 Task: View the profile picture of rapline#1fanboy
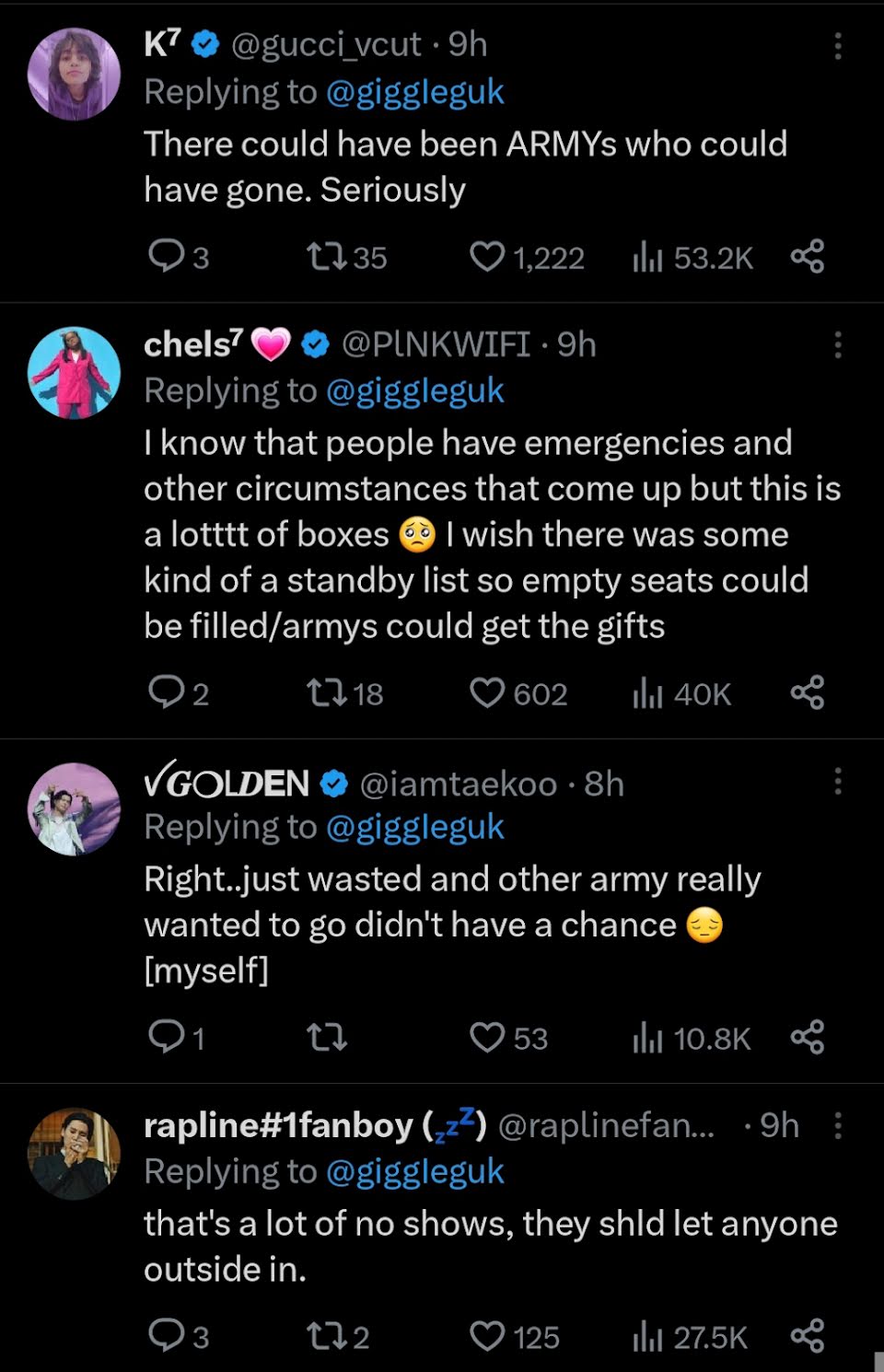coord(74,1154)
